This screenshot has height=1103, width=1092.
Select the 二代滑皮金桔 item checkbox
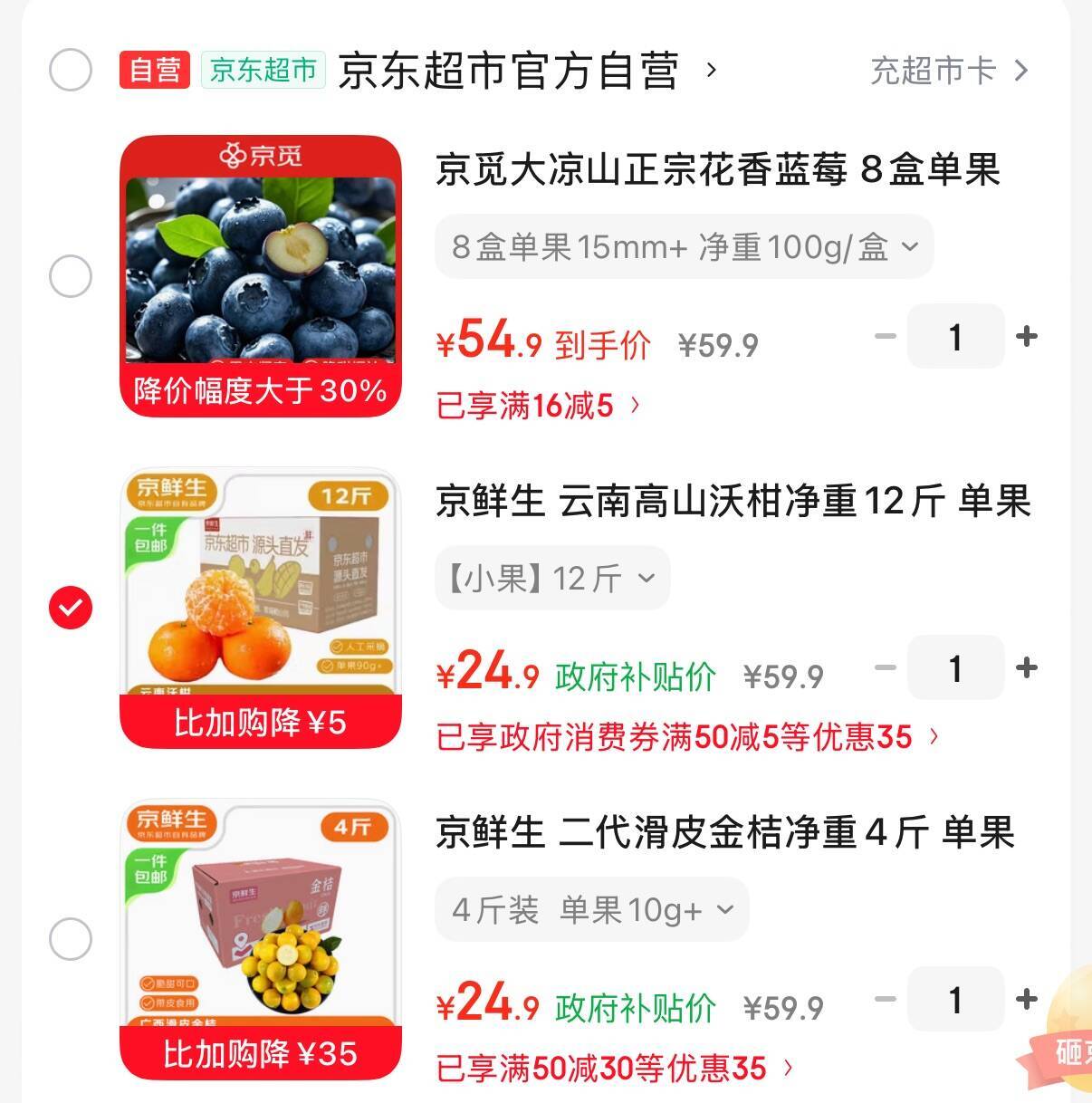(71, 939)
